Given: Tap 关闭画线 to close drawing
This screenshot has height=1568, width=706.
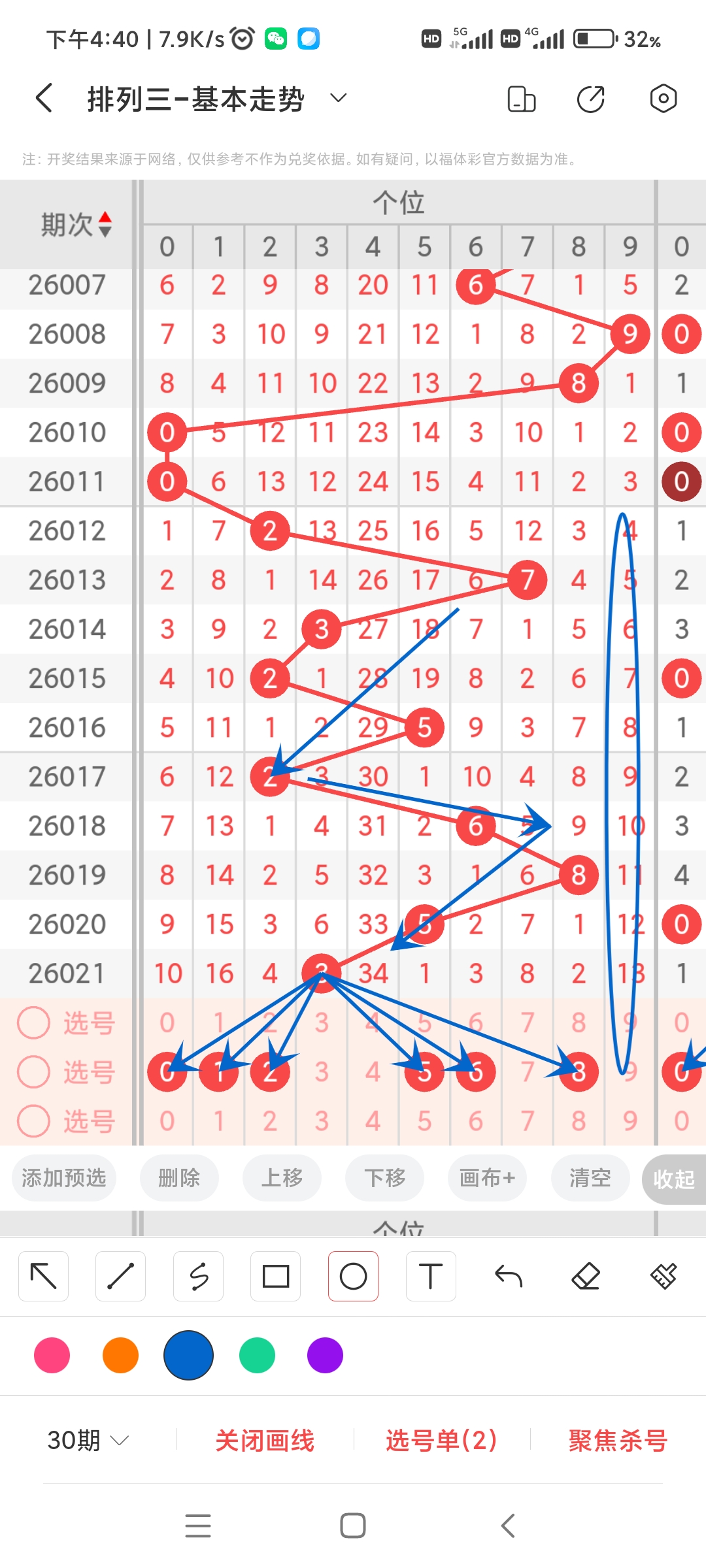Looking at the screenshot, I should pos(265,1440).
